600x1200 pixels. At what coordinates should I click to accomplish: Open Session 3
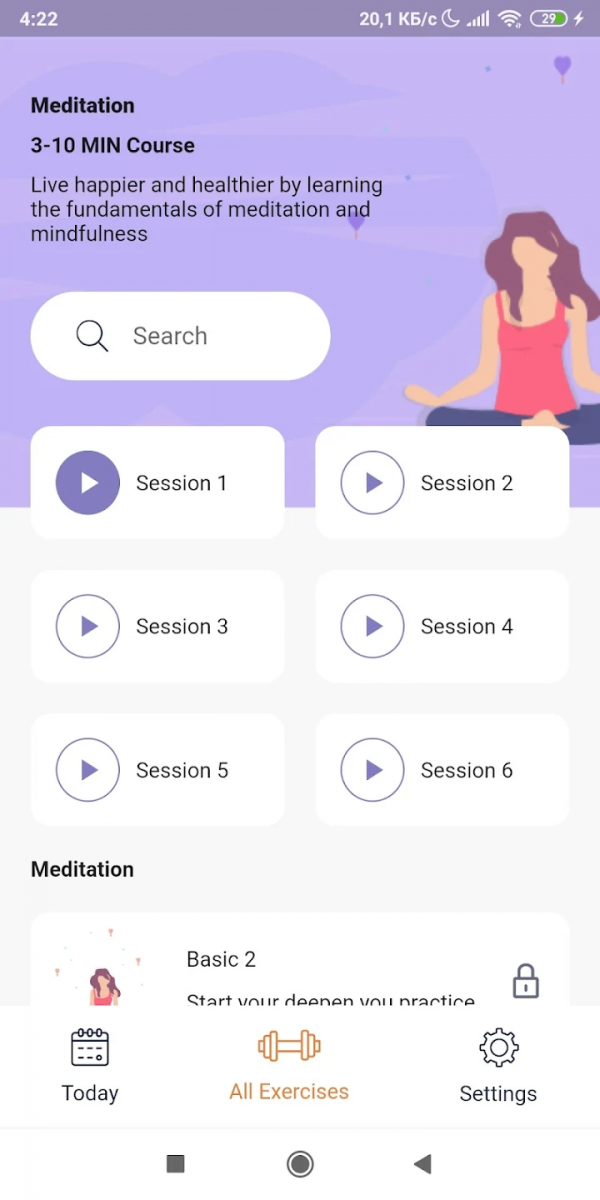tap(88, 626)
